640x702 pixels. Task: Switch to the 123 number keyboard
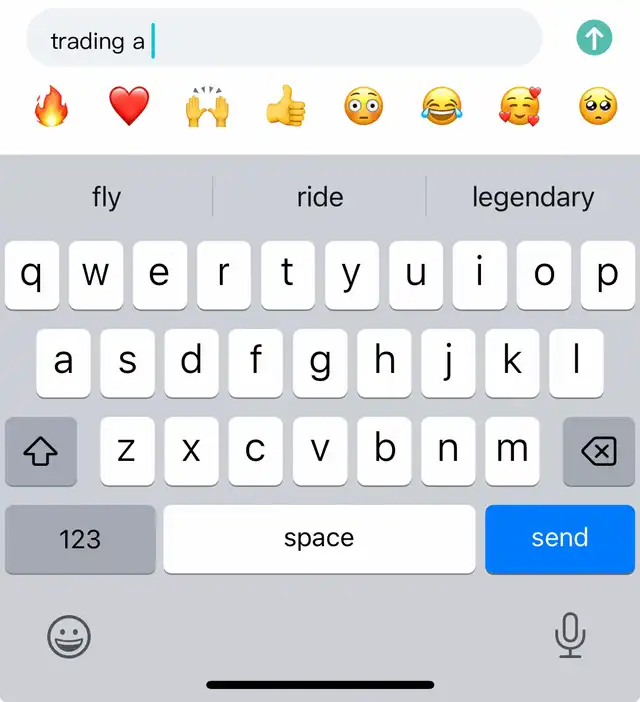[x=80, y=539]
